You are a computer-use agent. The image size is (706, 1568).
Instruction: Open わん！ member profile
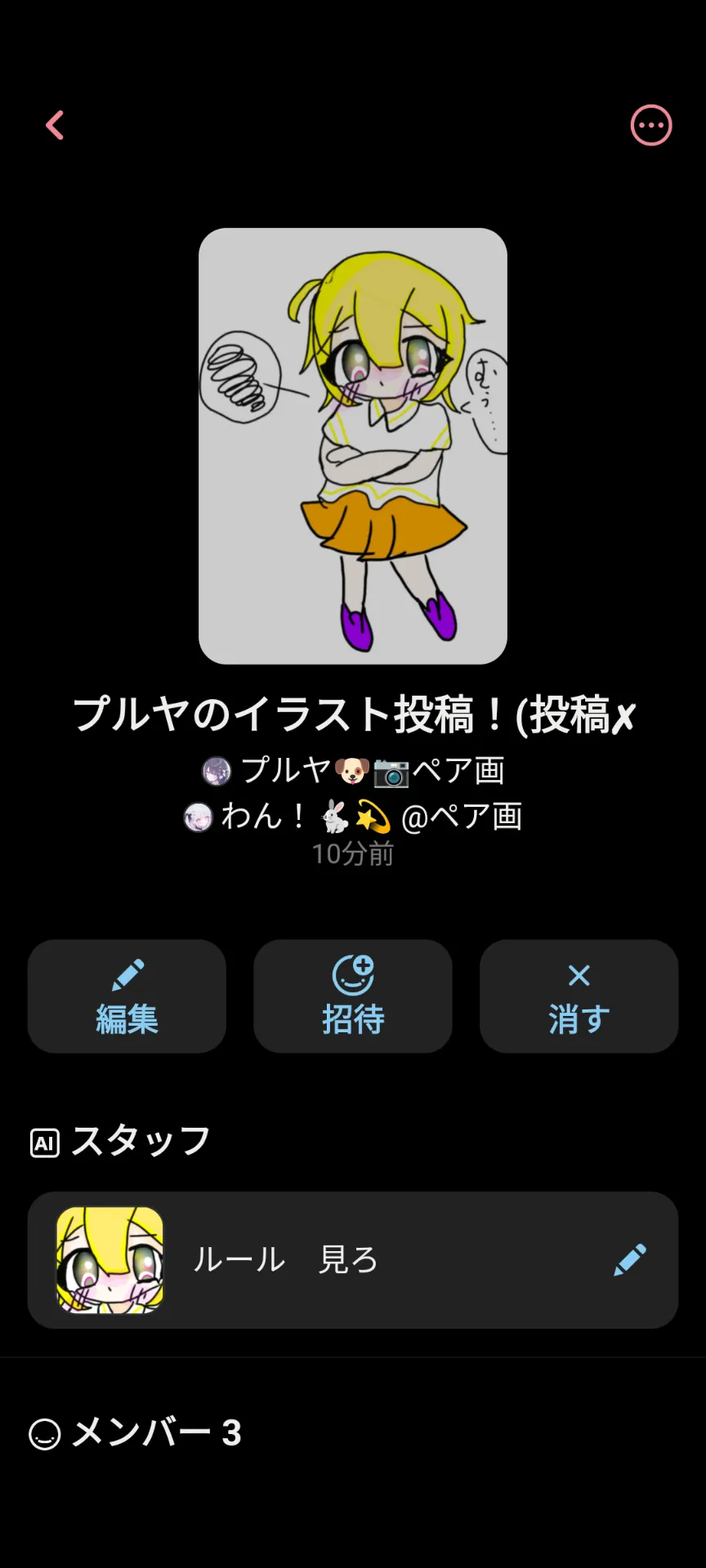click(353, 816)
